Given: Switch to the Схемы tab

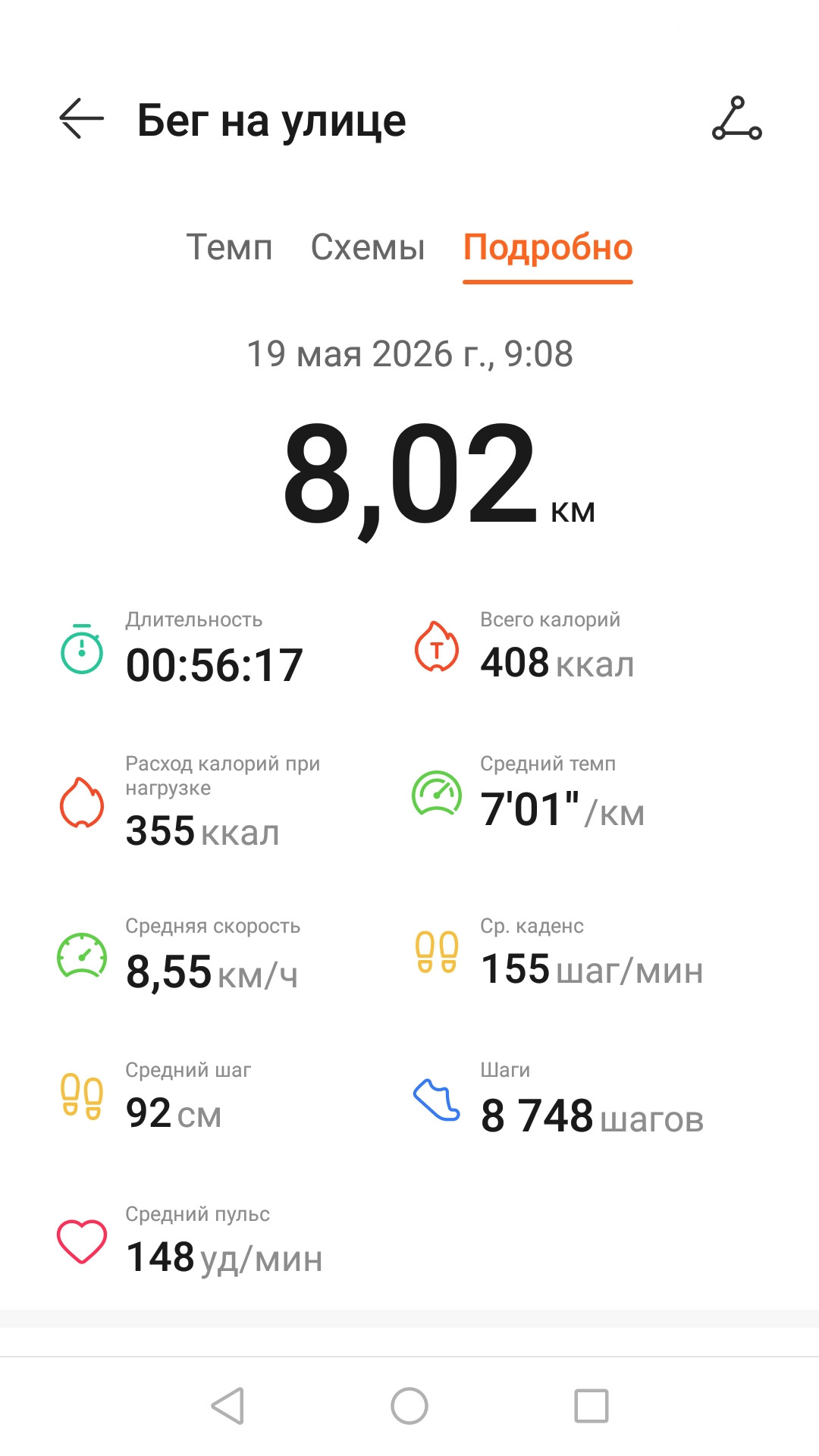Looking at the screenshot, I should [x=368, y=247].
